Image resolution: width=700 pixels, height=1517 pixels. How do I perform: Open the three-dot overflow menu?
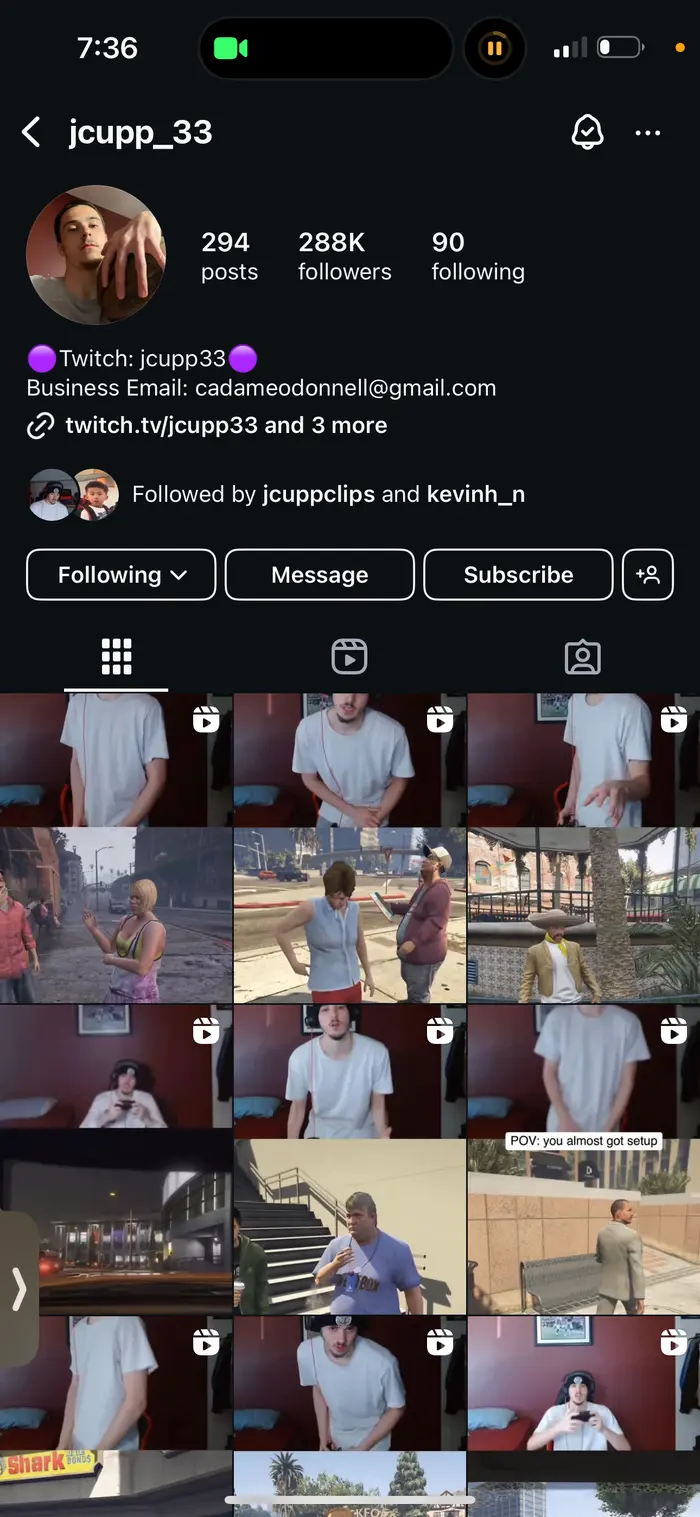(x=648, y=133)
